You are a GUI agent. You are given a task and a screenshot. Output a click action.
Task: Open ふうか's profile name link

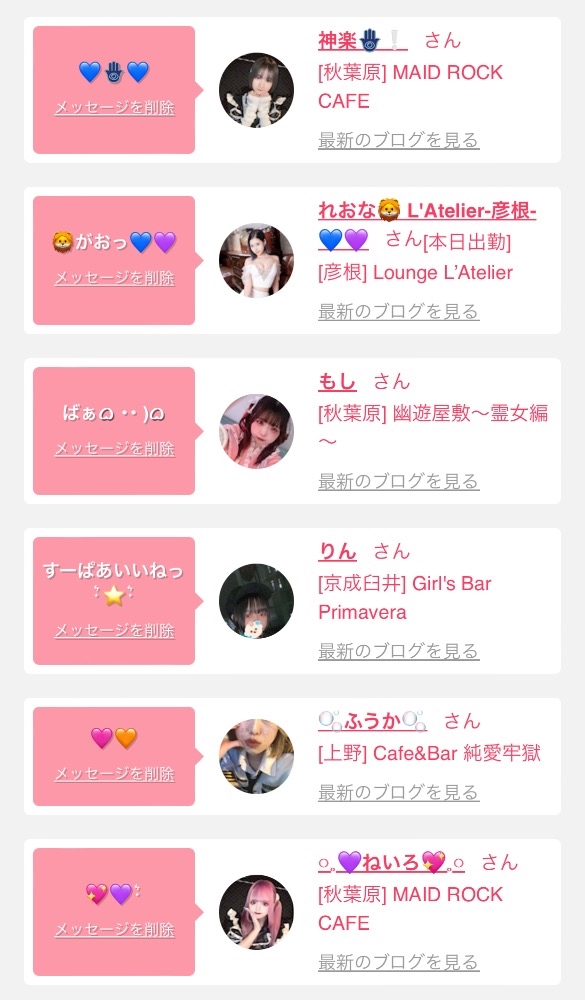click(373, 721)
